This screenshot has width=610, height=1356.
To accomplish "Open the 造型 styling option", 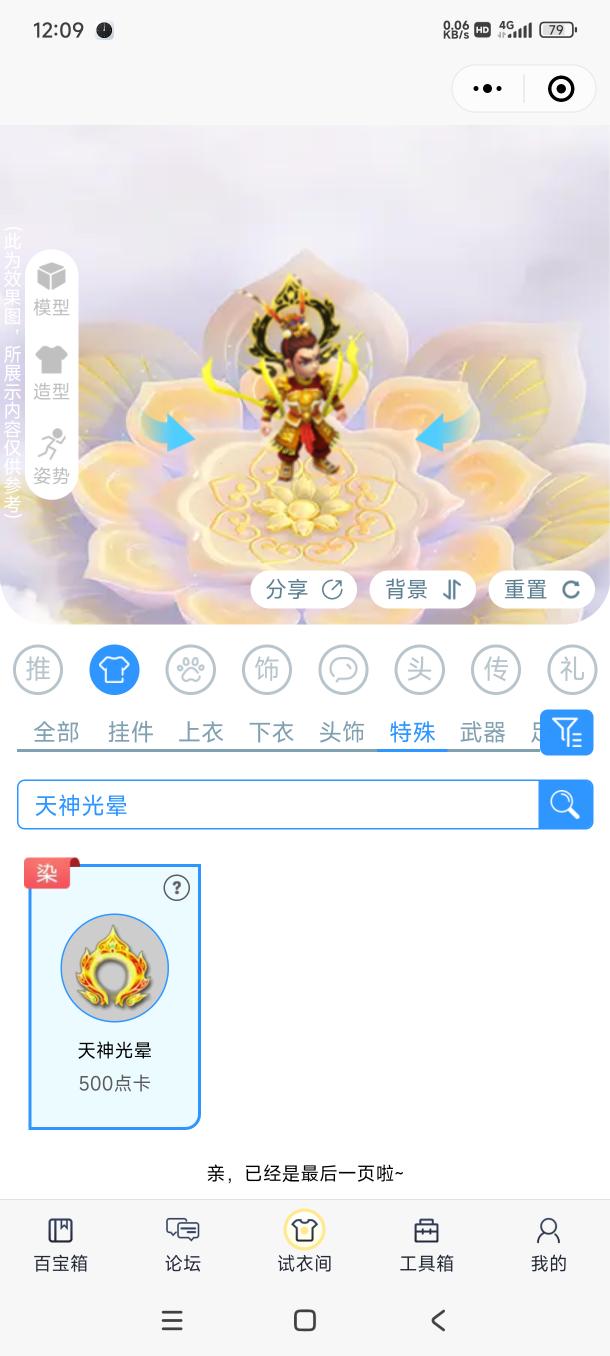I will click(51, 372).
